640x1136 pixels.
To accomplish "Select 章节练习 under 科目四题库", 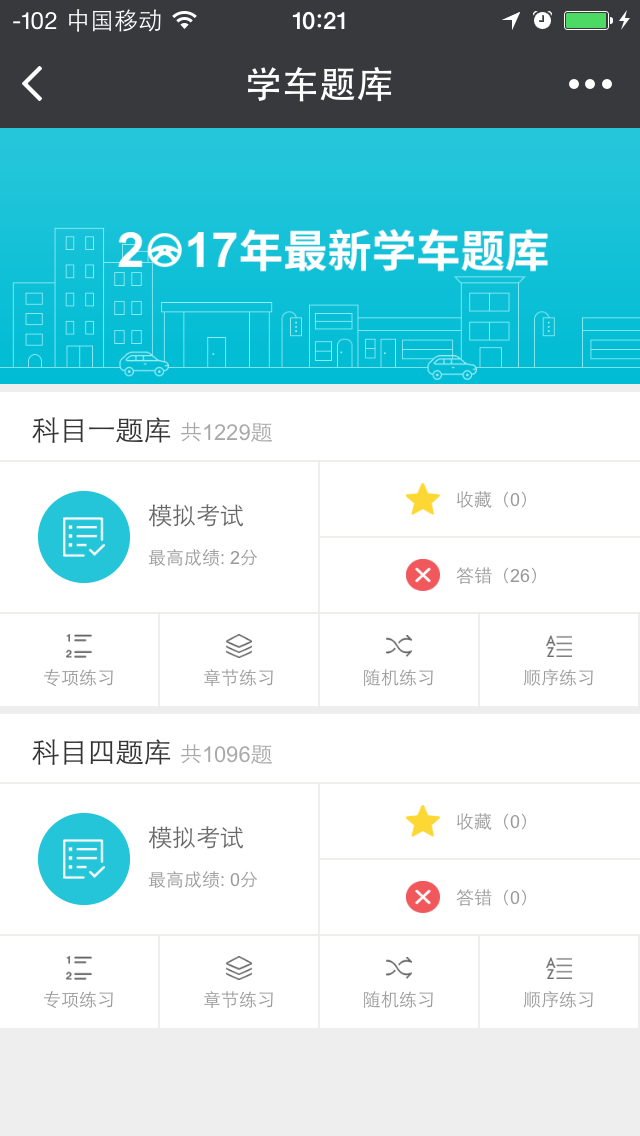I will (239, 982).
